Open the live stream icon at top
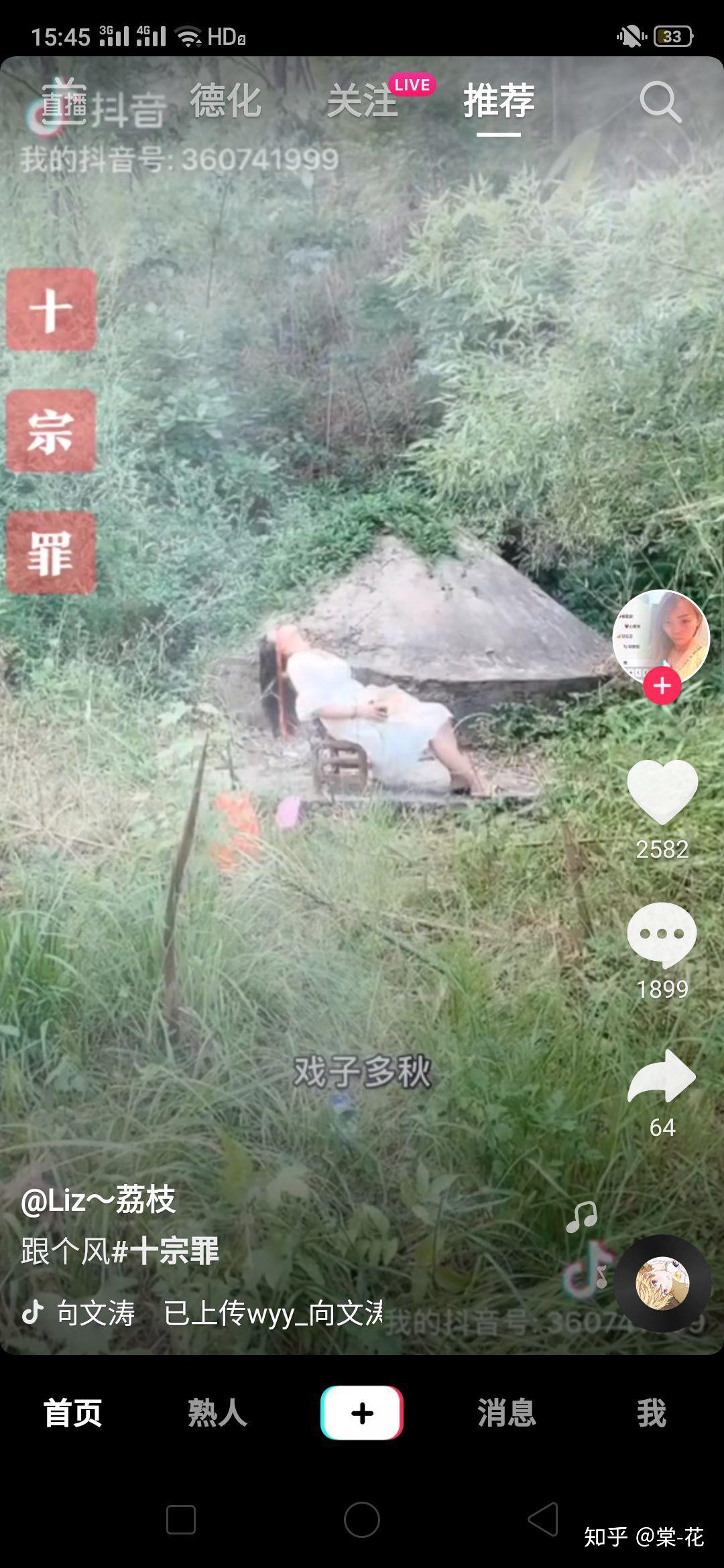The image size is (724, 1568). point(64,102)
